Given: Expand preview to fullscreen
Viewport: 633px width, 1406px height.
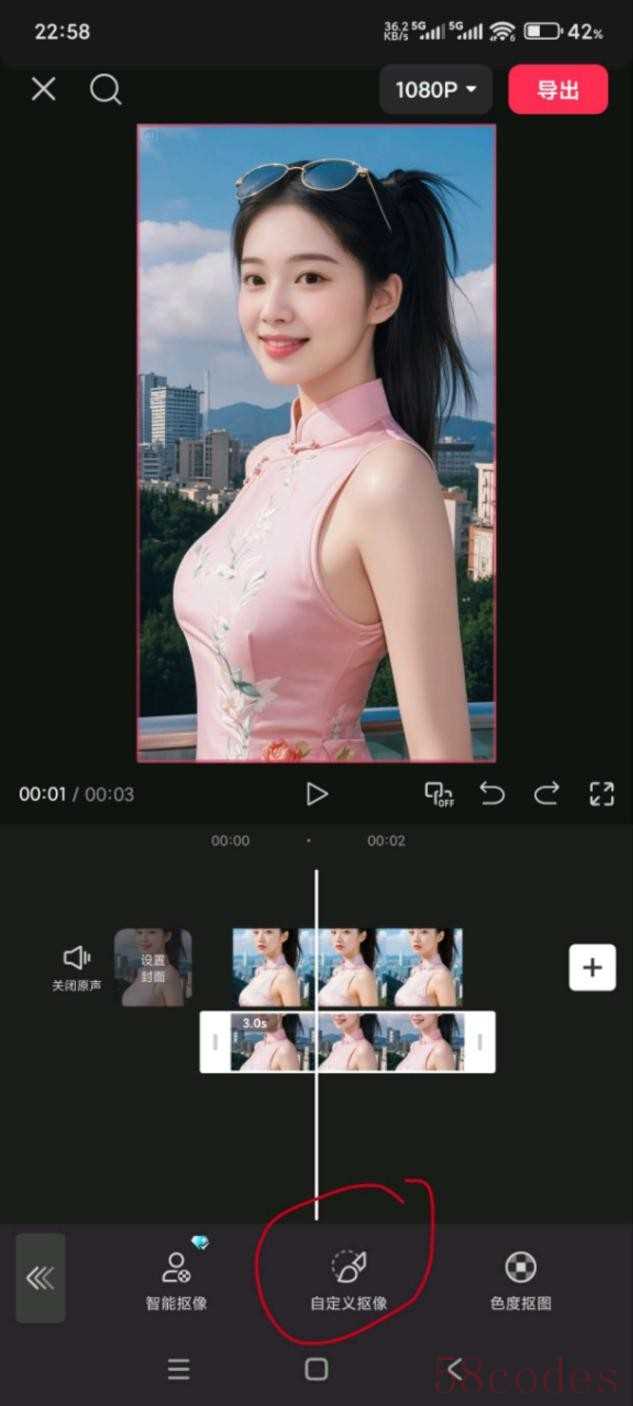Looking at the screenshot, I should (x=601, y=794).
